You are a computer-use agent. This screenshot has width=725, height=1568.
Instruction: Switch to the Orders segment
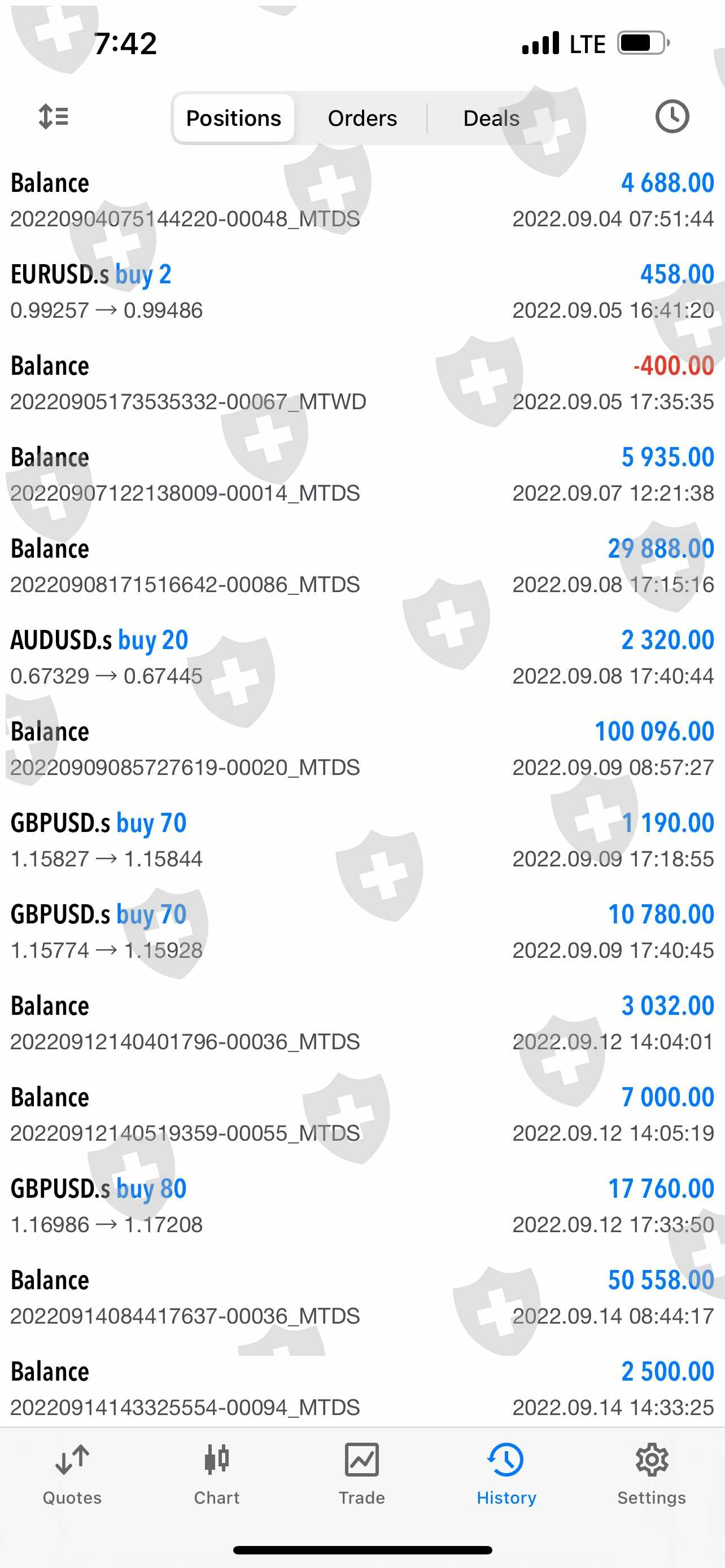pyautogui.click(x=362, y=118)
